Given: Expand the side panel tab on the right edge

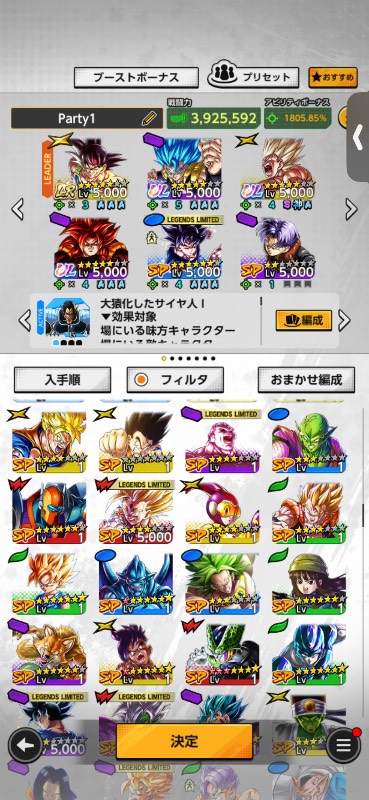Looking at the screenshot, I should (358, 137).
